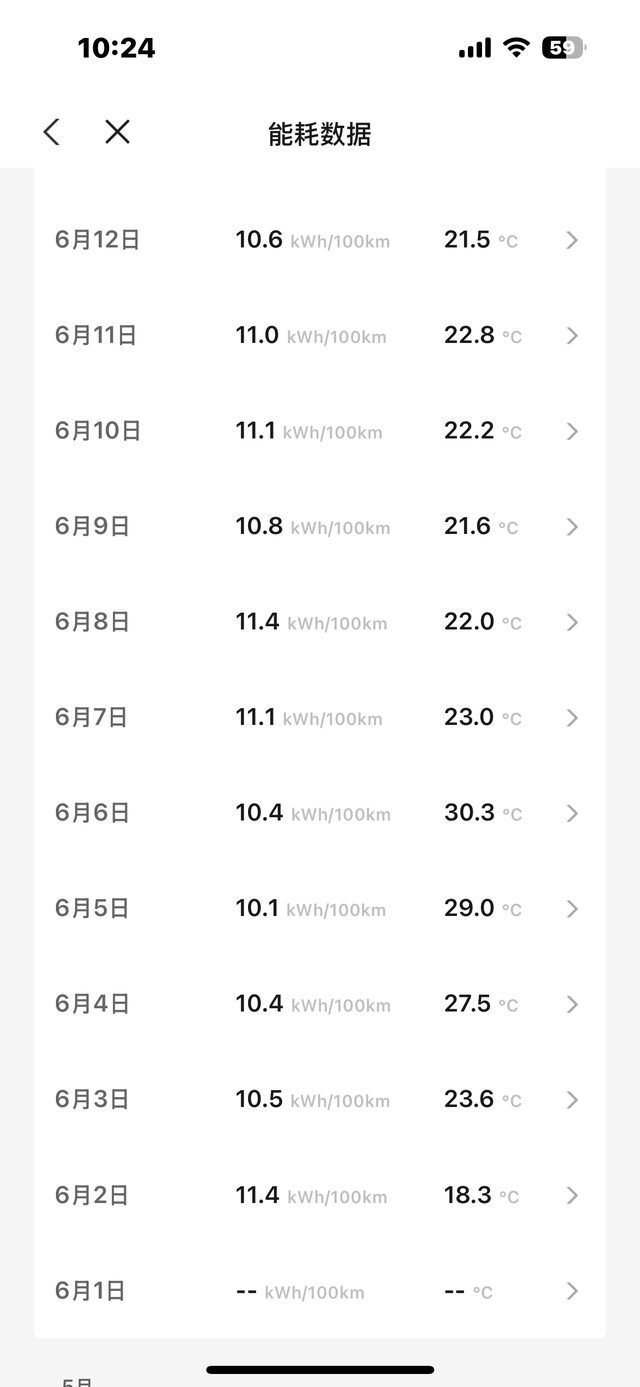The width and height of the screenshot is (640, 1387).
Task: Open the 6月3日 energy record
Action: tap(318, 1100)
